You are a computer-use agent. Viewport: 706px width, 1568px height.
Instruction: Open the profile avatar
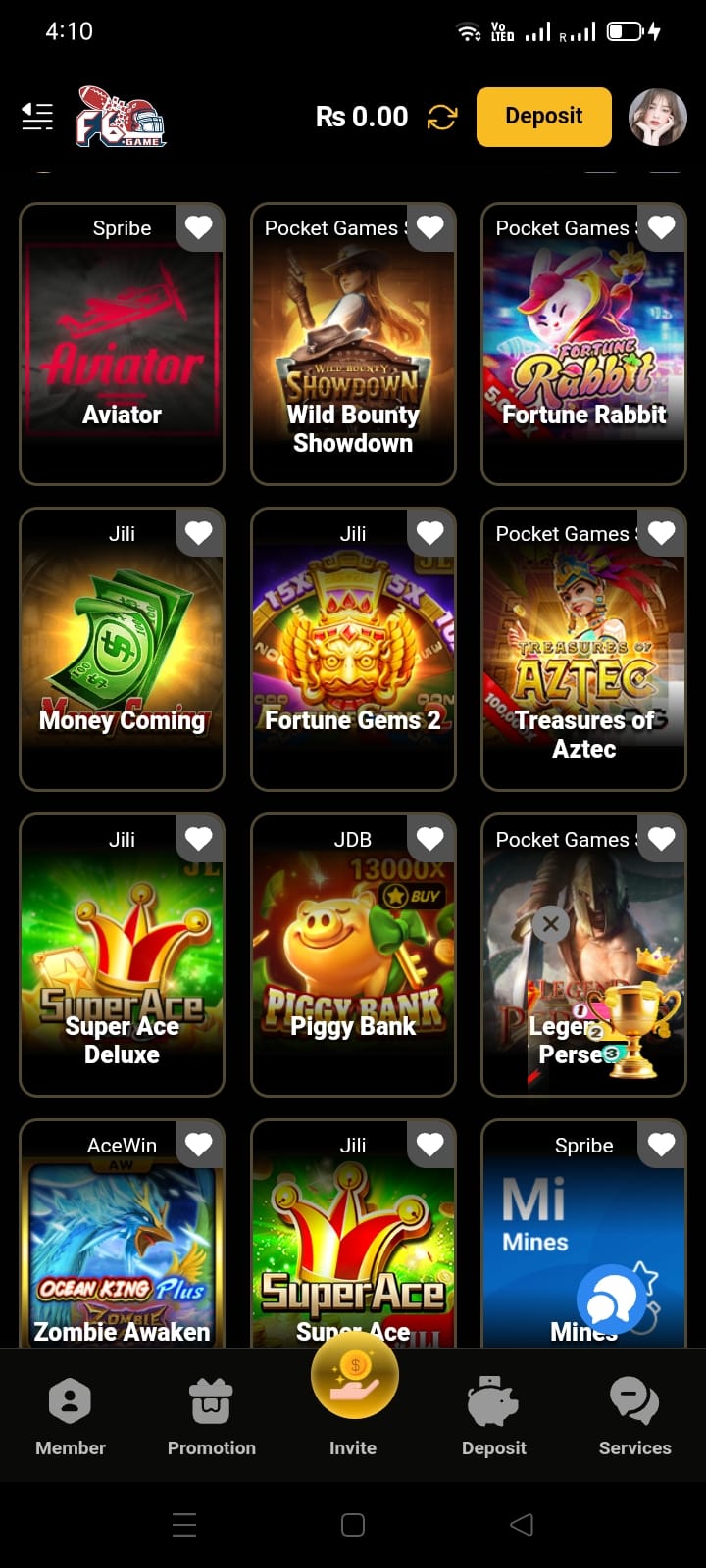point(657,117)
